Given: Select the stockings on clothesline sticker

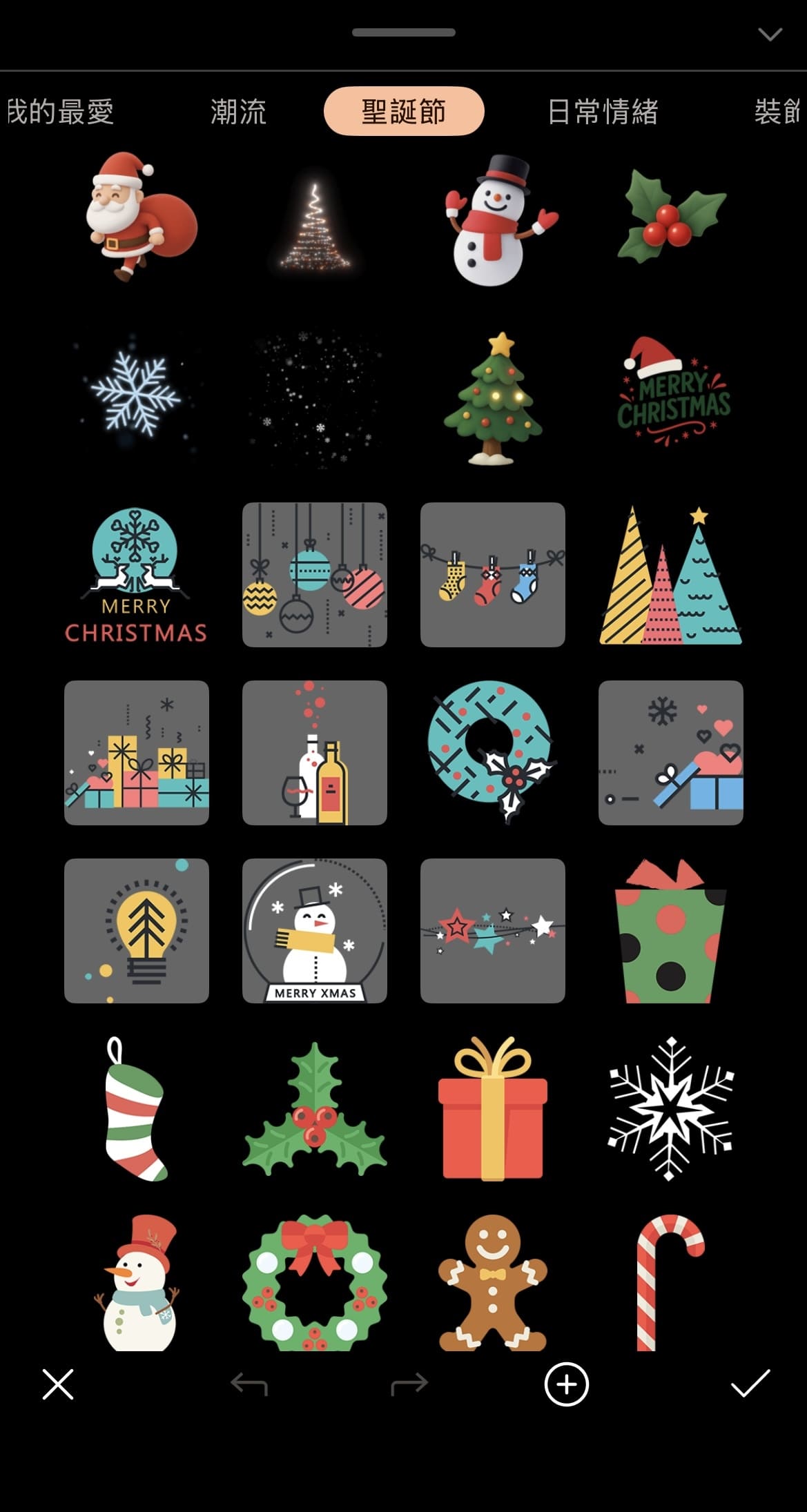Looking at the screenshot, I should tap(493, 574).
